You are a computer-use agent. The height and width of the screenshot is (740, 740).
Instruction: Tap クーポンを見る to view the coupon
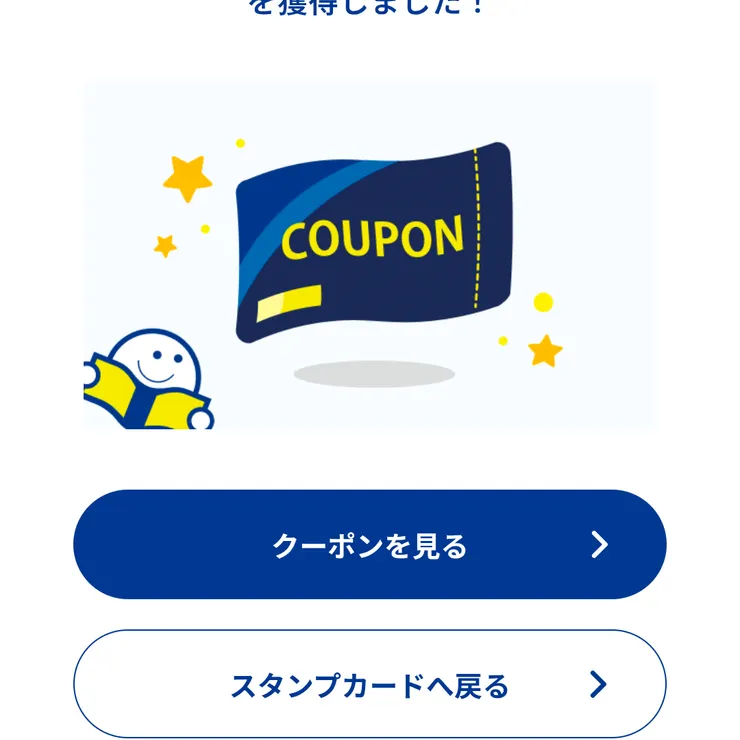(x=369, y=545)
